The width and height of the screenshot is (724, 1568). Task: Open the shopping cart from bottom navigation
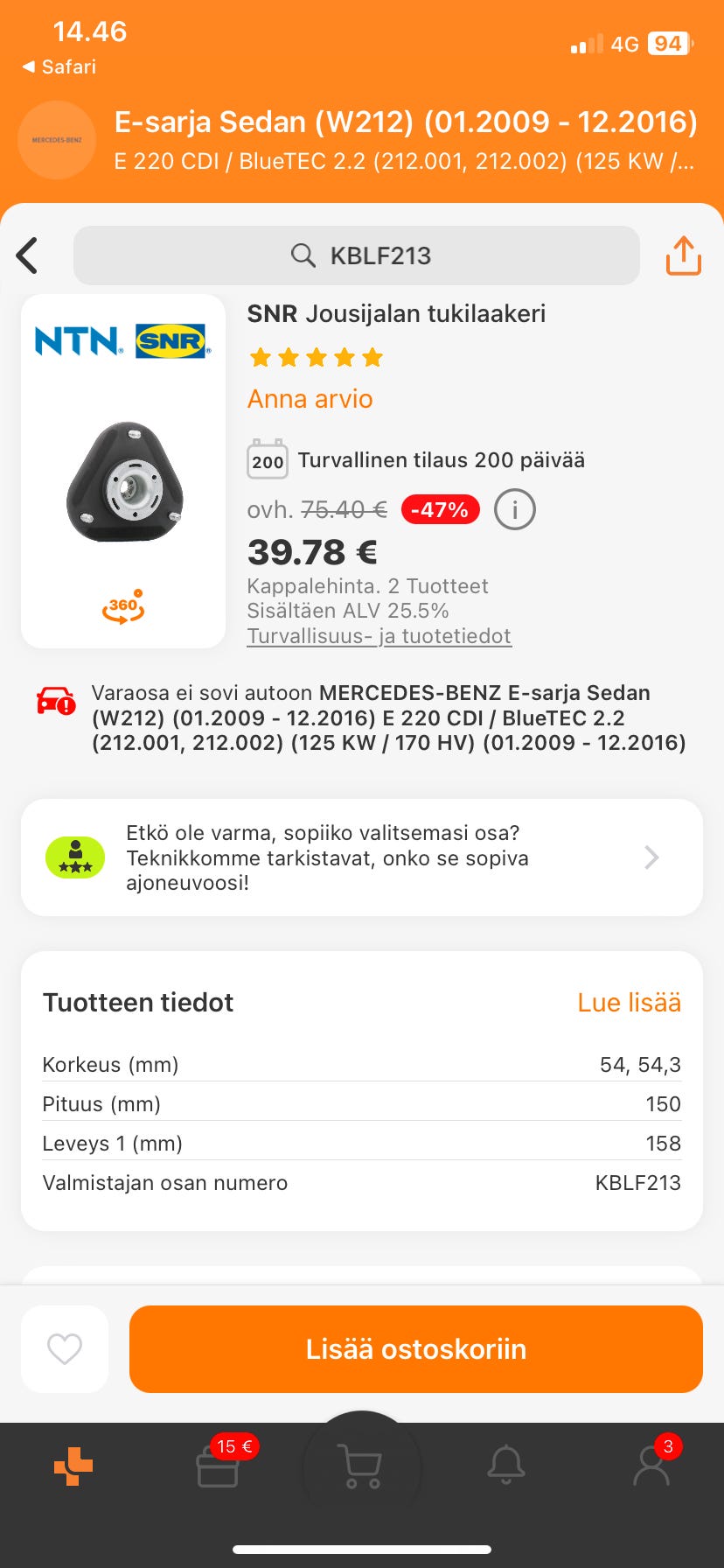pos(362,1468)
